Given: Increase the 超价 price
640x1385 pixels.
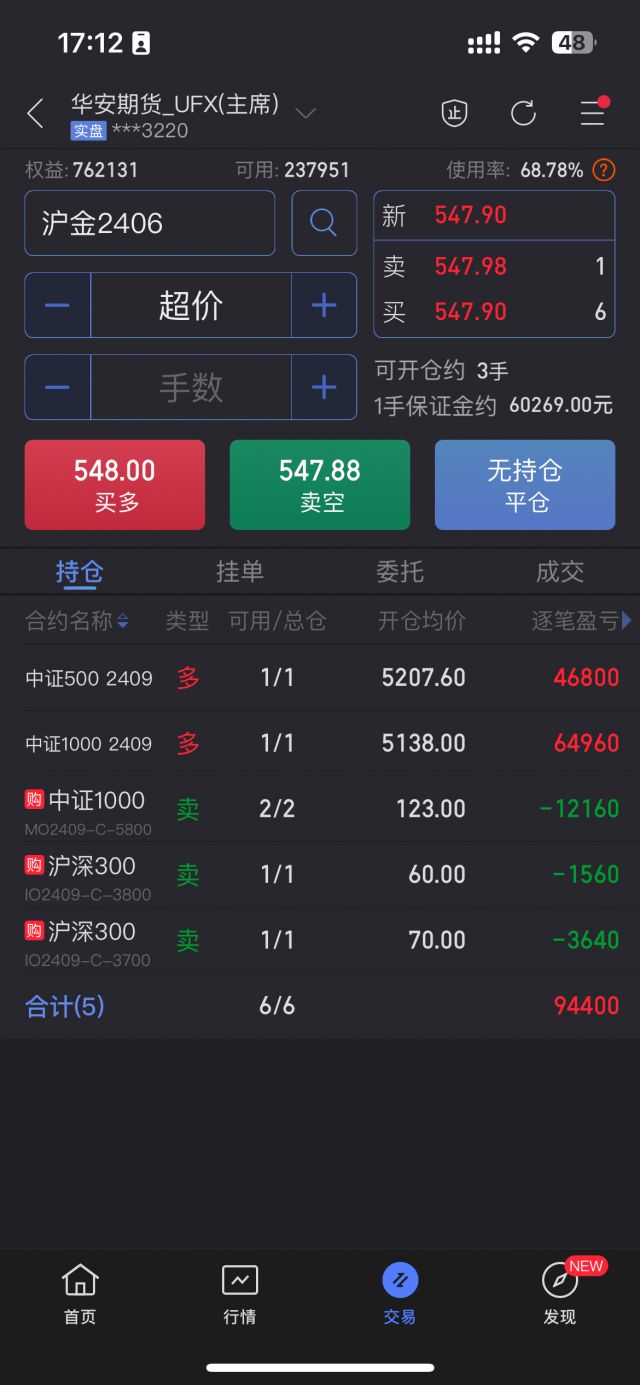Looking at the screenshot, I should tap(324, 305).
